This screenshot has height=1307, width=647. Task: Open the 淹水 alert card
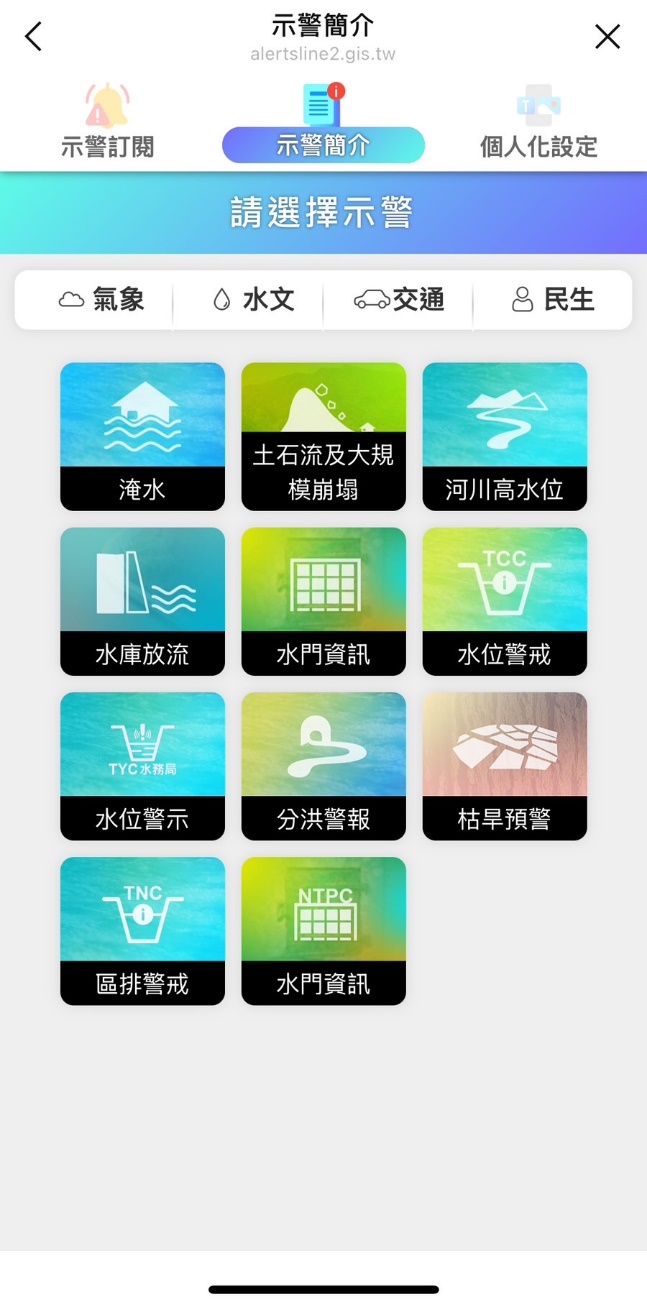[142, 436]
